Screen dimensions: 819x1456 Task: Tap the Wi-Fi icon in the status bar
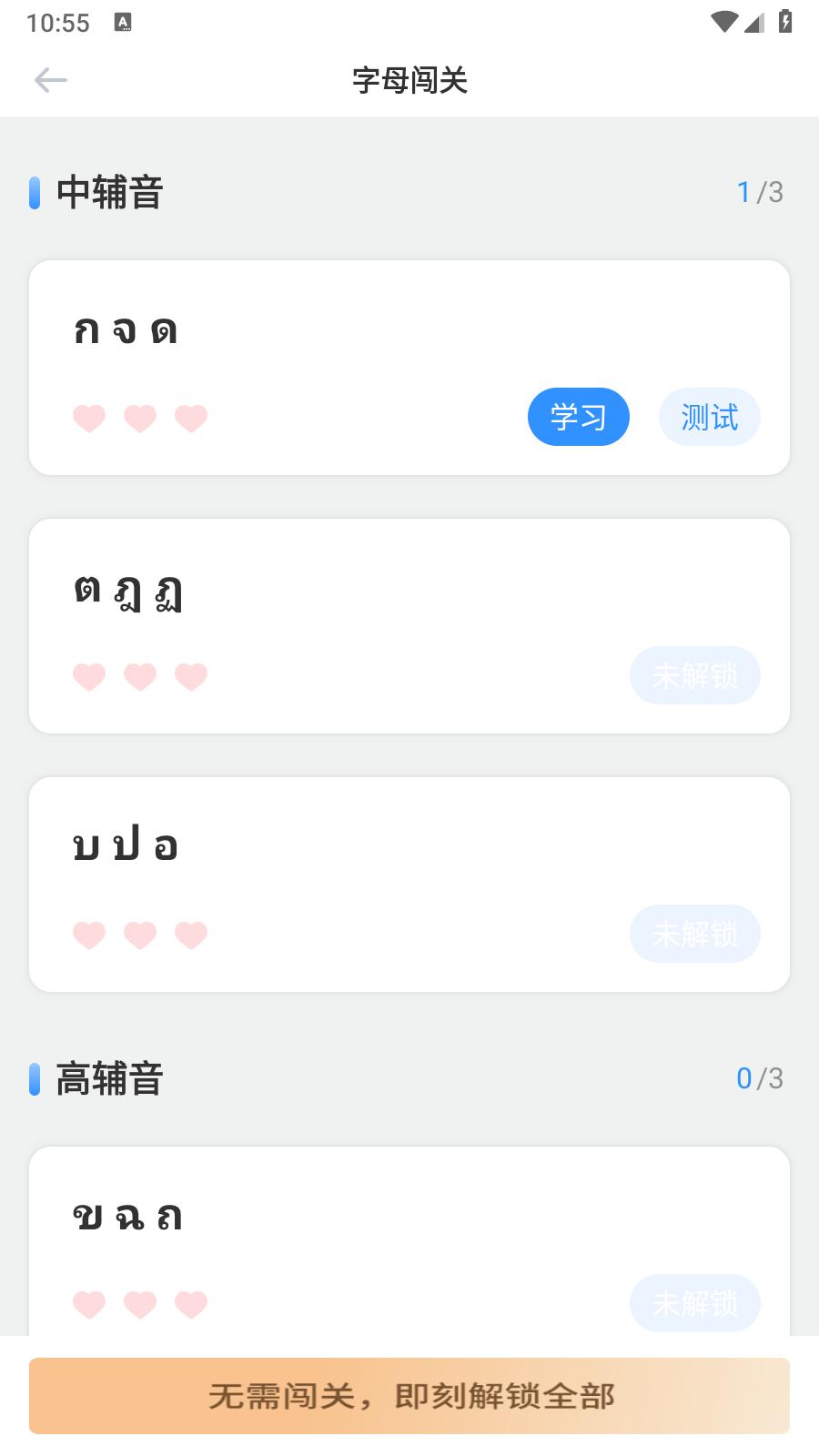[x=725, y=20]
